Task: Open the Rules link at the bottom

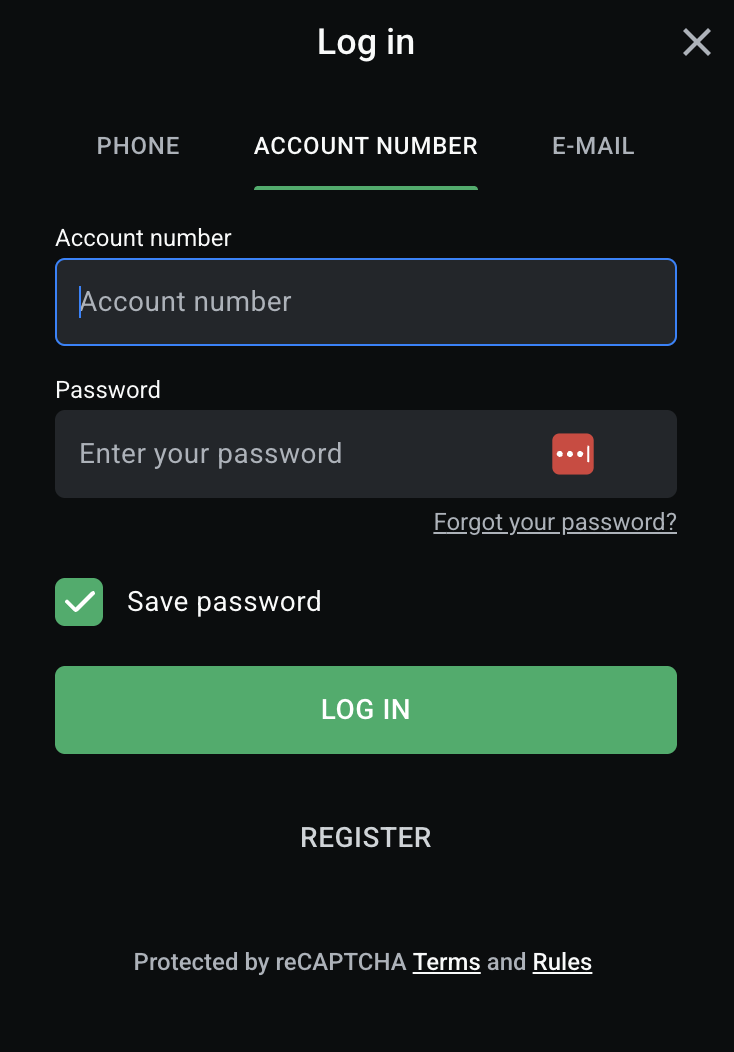Action: tap(562, 961)
